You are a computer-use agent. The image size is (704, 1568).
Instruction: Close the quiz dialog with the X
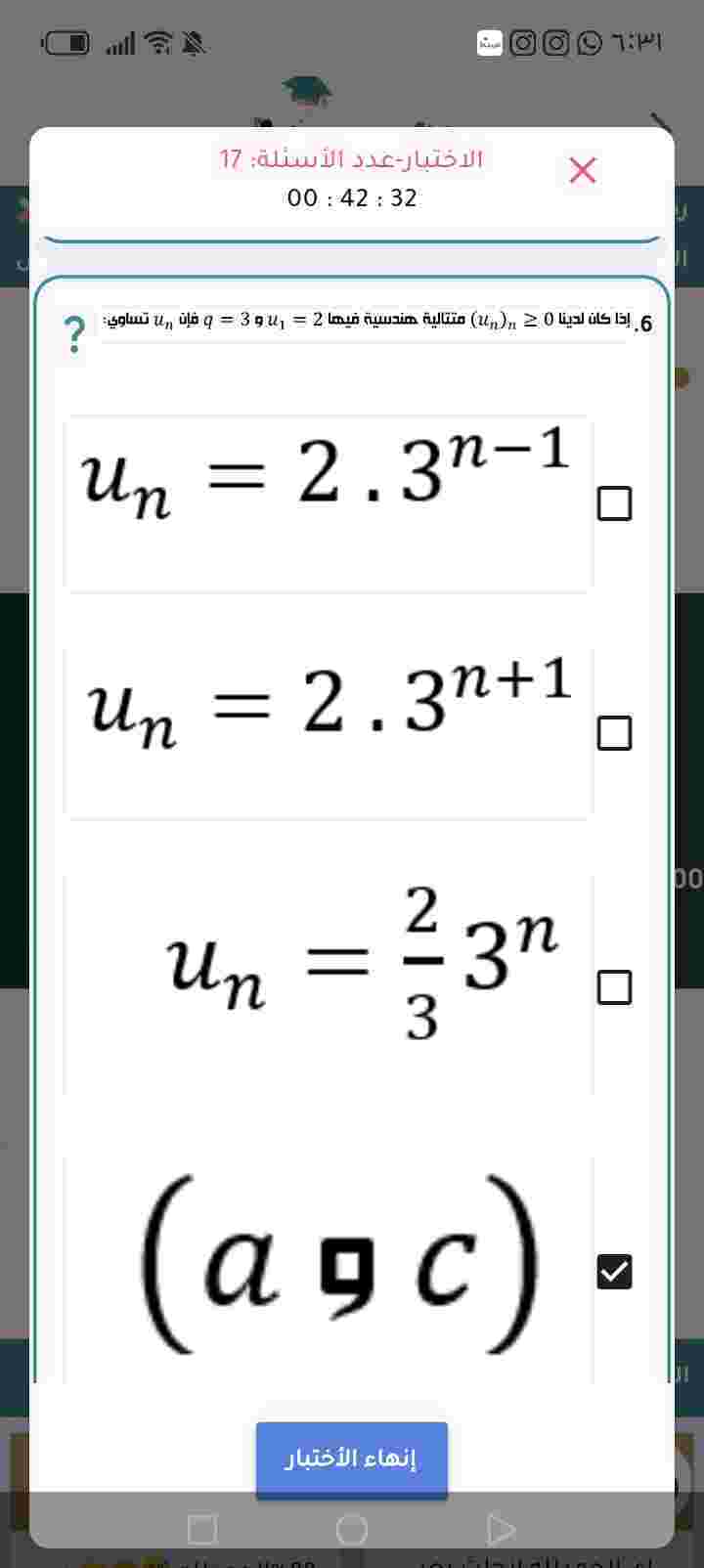(x=583, y=170)
